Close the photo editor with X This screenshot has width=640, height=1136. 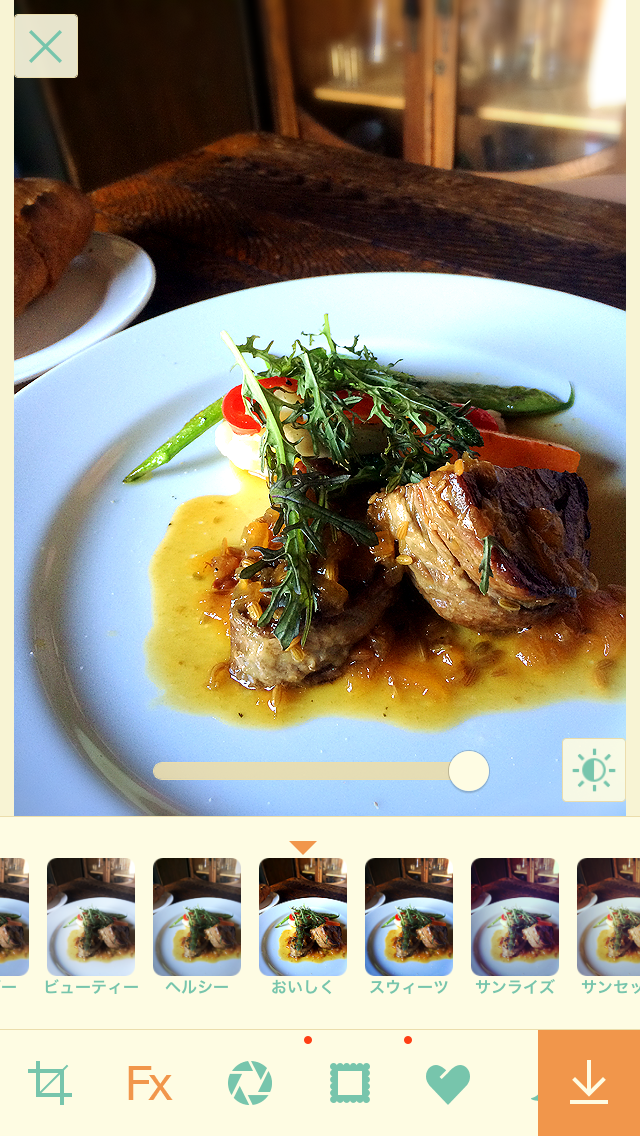(46, 46)
